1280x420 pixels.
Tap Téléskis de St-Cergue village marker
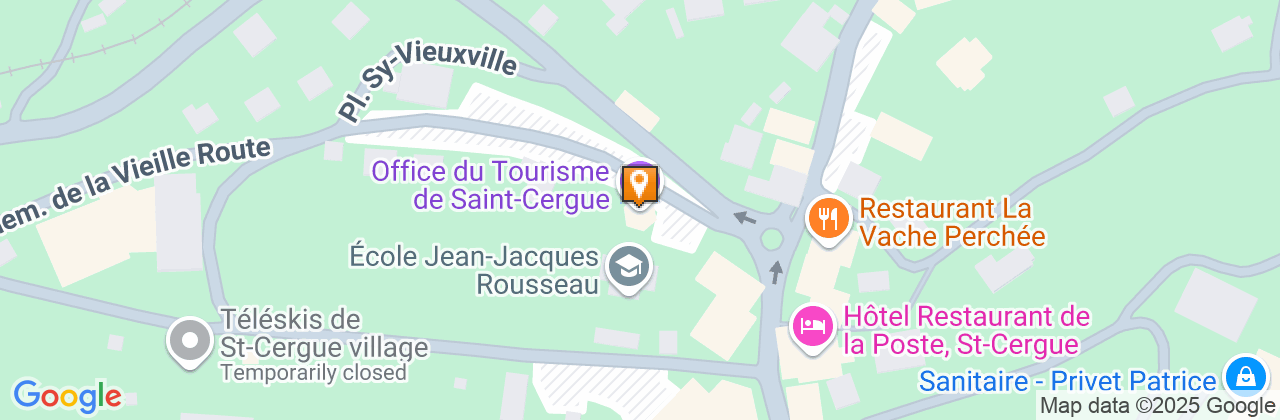[188, 340]
